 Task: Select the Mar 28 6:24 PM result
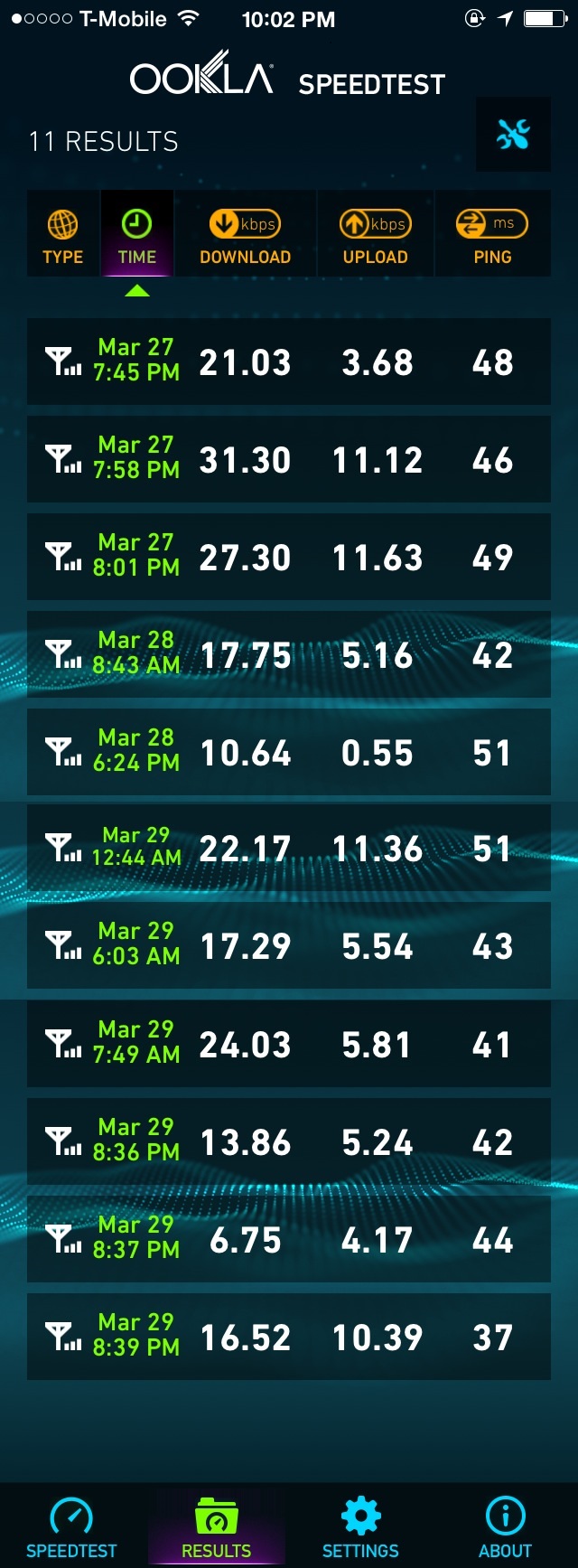(x=289, y=752)
